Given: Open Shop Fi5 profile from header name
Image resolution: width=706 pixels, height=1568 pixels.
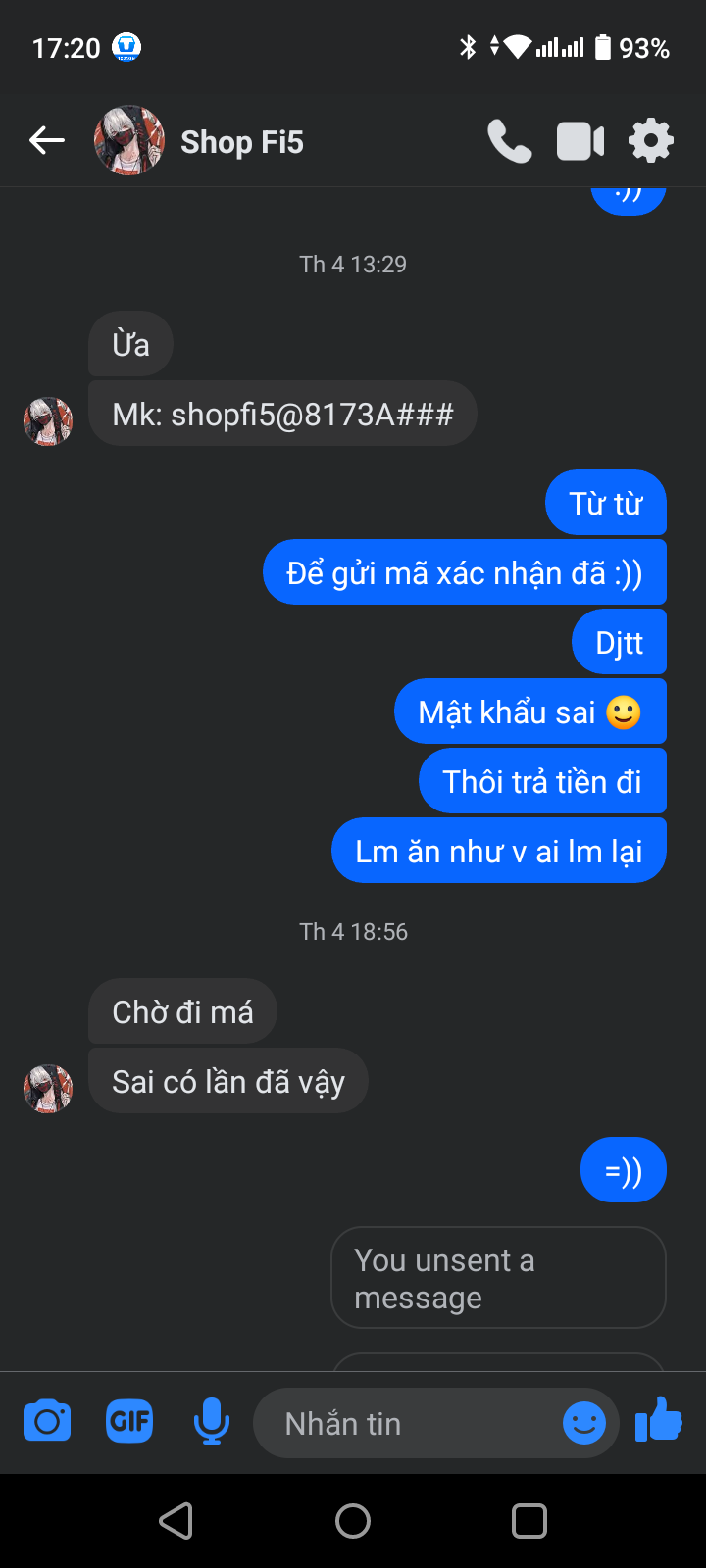Looking at the screenshot, I should point(242,142).
